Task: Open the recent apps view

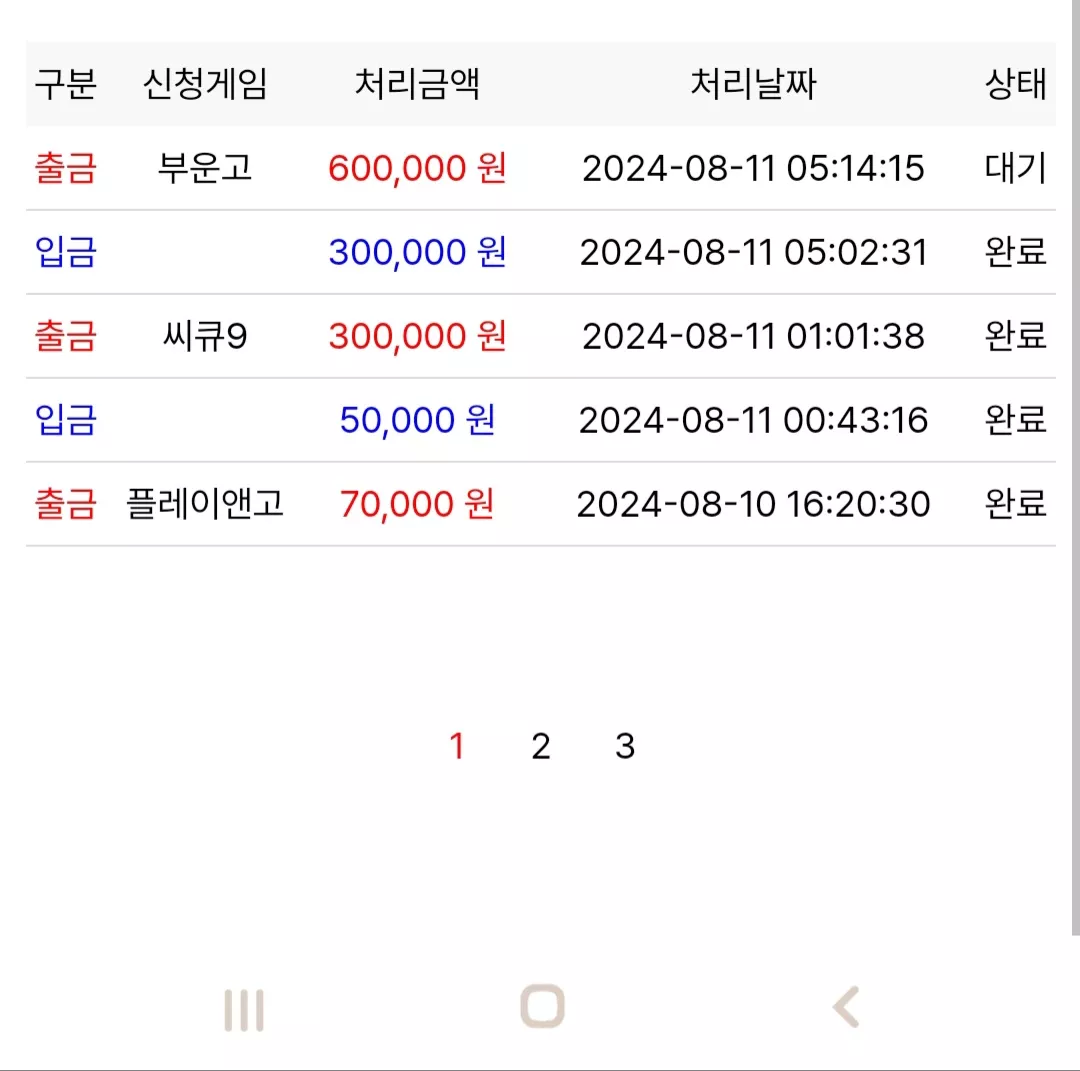Action: 244,1010
